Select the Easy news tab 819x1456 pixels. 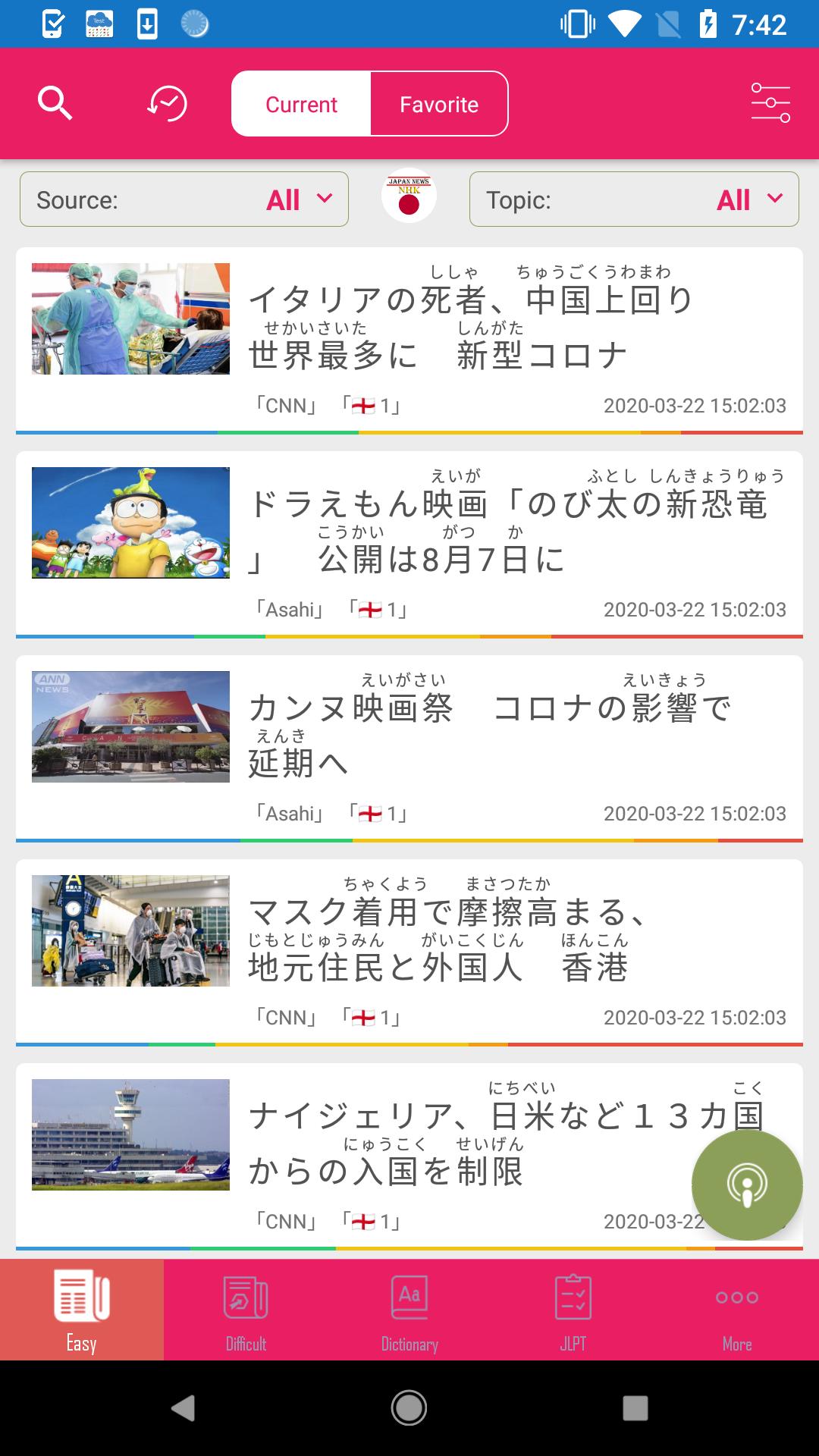(x=82, y=1310)
